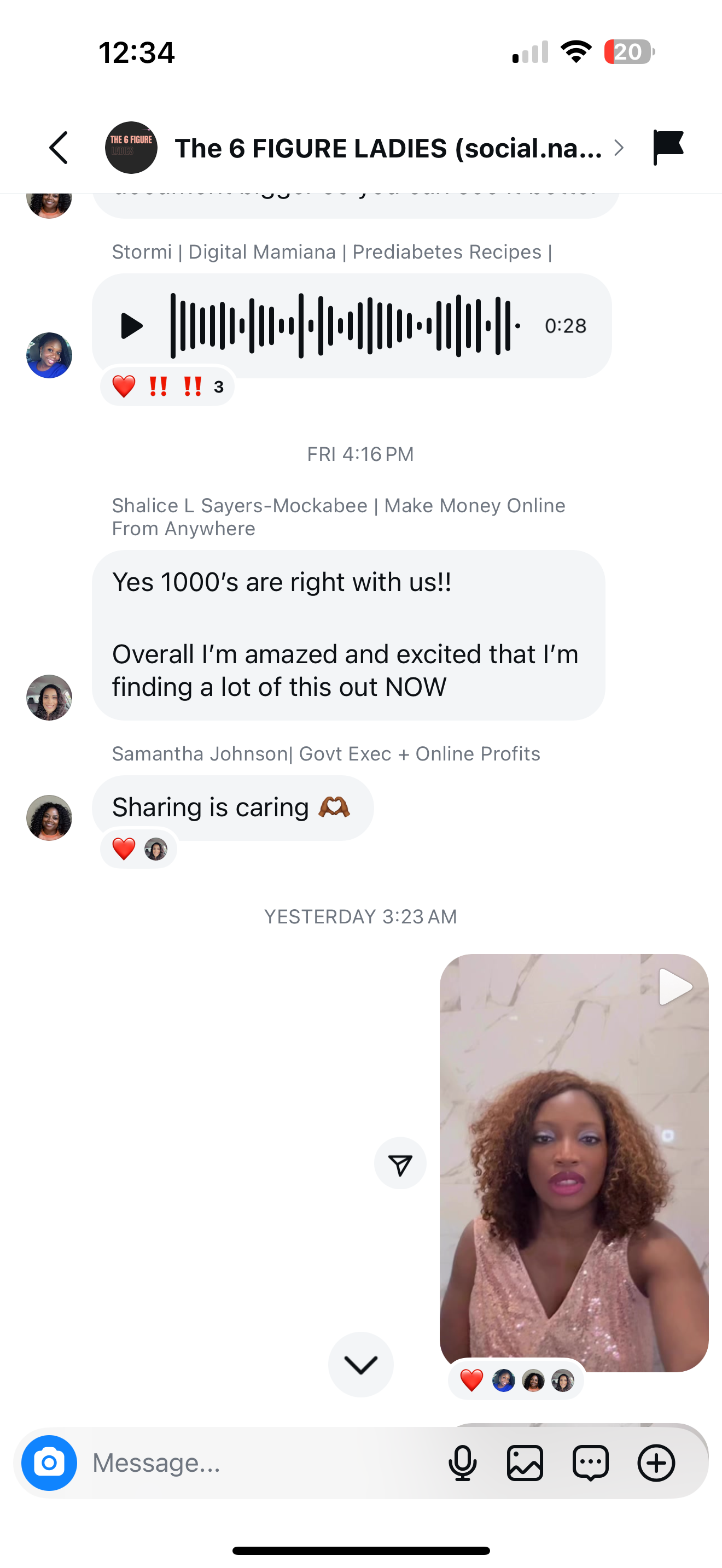The image size is (722, 1568).
Task: Open Stormi's profile picture
Action: (x=49, y=355)
